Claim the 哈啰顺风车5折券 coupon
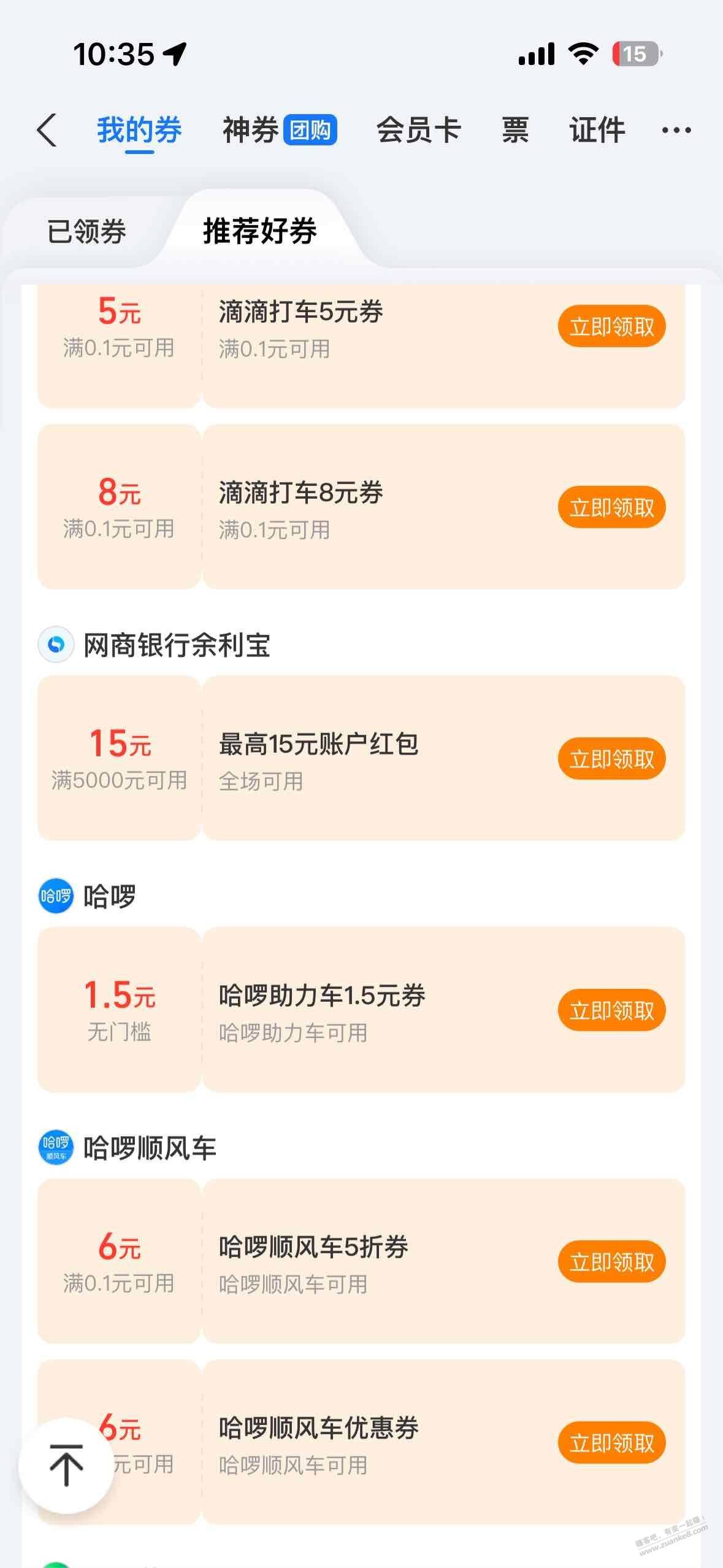Screen dimensions: 723x1568 [x=611, y=1262]
